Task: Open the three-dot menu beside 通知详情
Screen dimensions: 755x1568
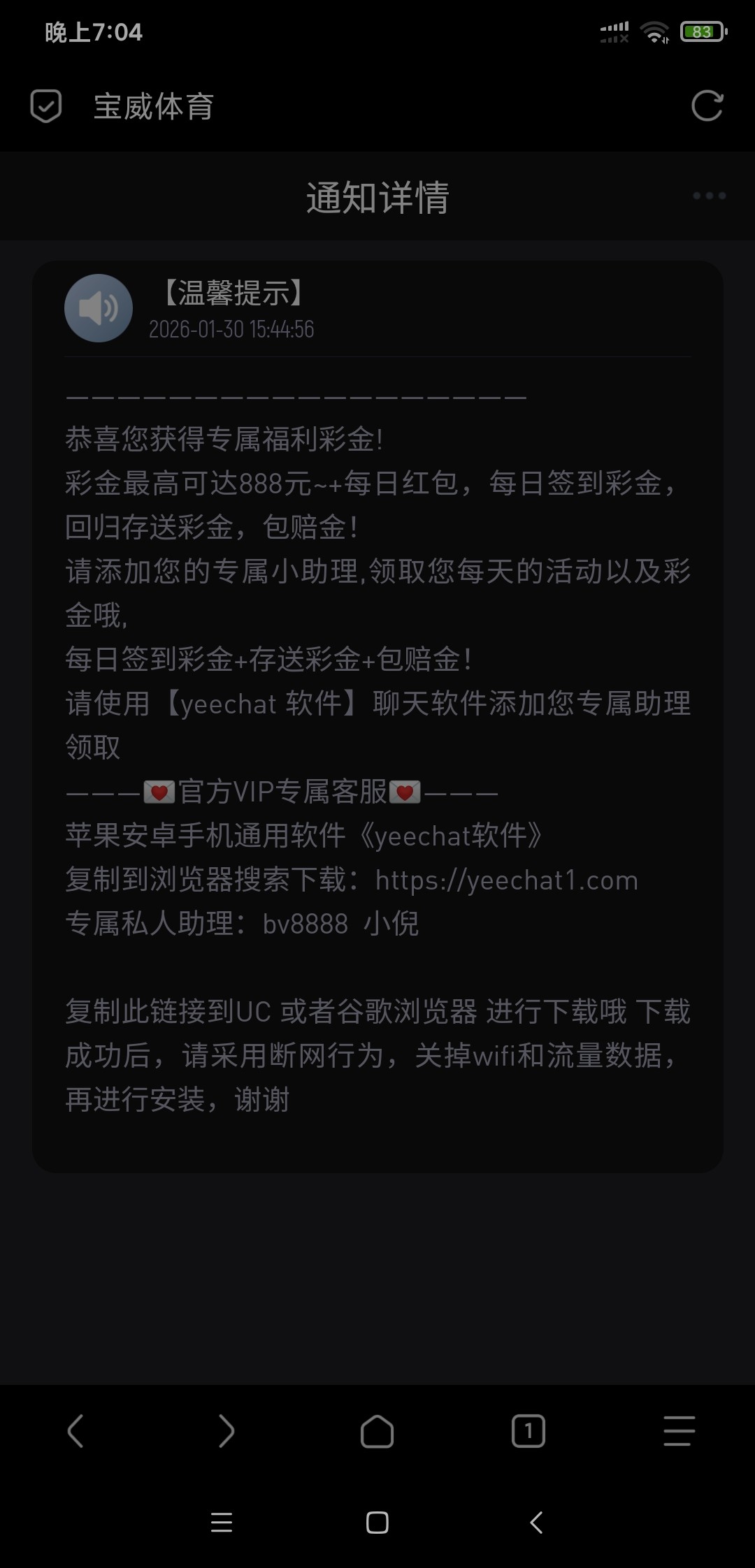Action: pyautogui.click(x=709, y=196)
